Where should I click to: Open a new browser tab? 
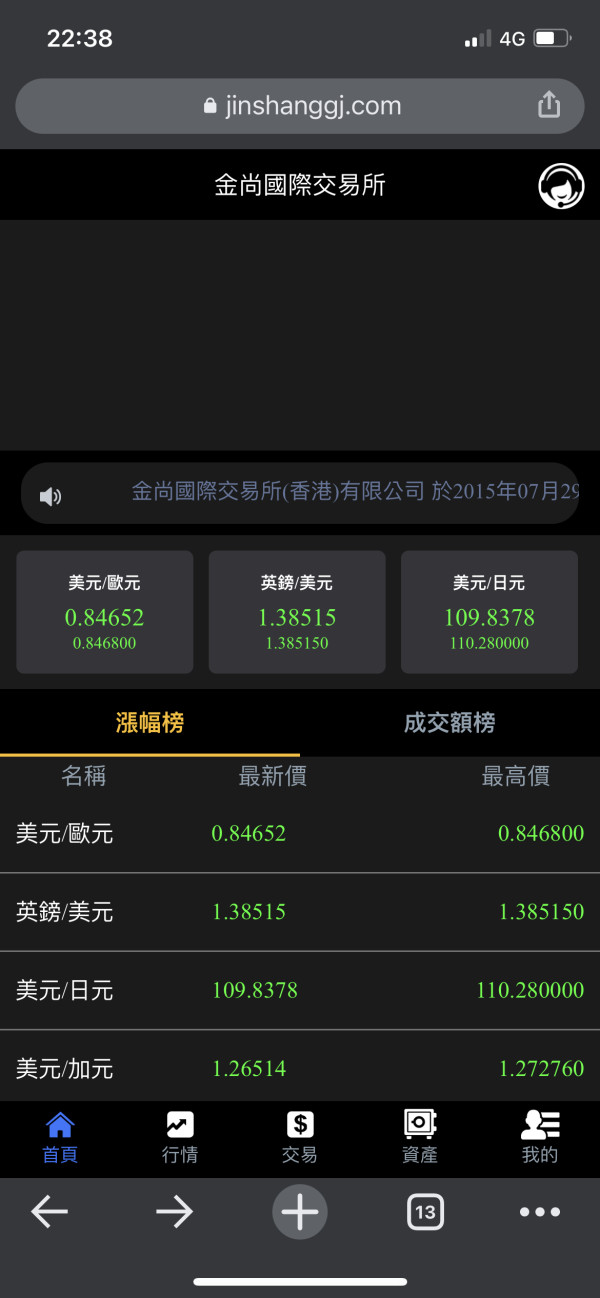pos(300,1212)
